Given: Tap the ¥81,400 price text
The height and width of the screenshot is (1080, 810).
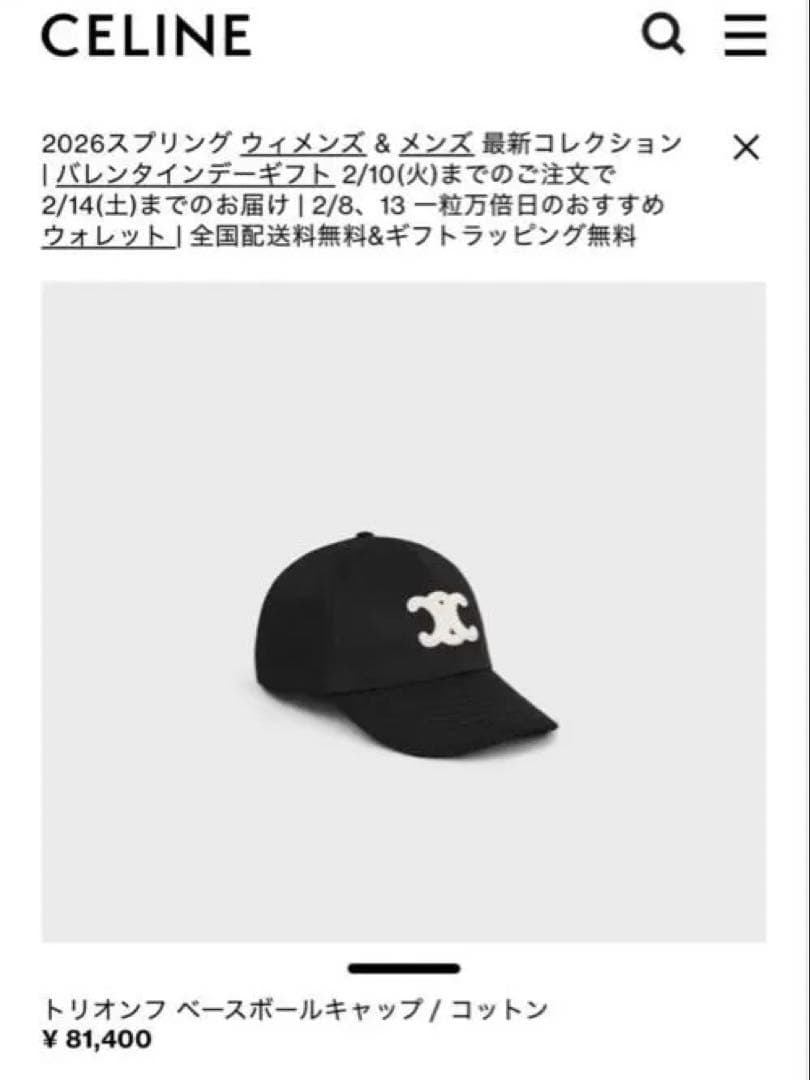Looking at the screenshot, I should [97, 1040].
